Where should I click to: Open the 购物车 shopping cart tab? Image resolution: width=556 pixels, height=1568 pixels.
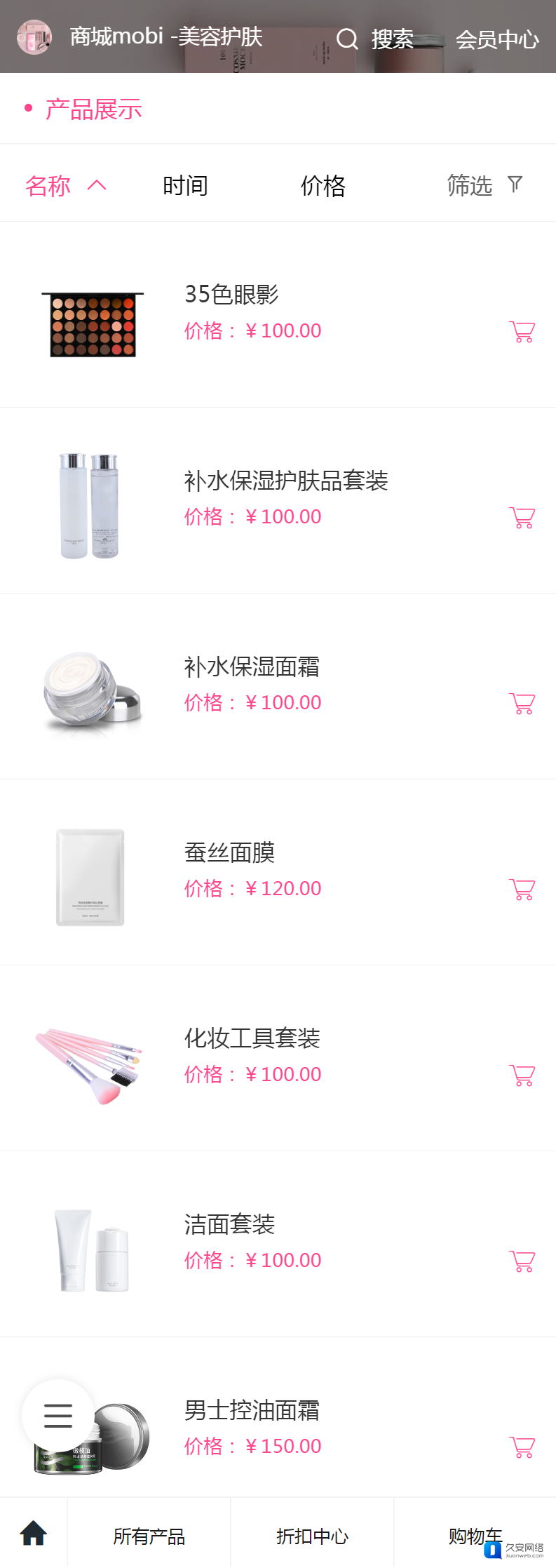[x=475, y=1536]
